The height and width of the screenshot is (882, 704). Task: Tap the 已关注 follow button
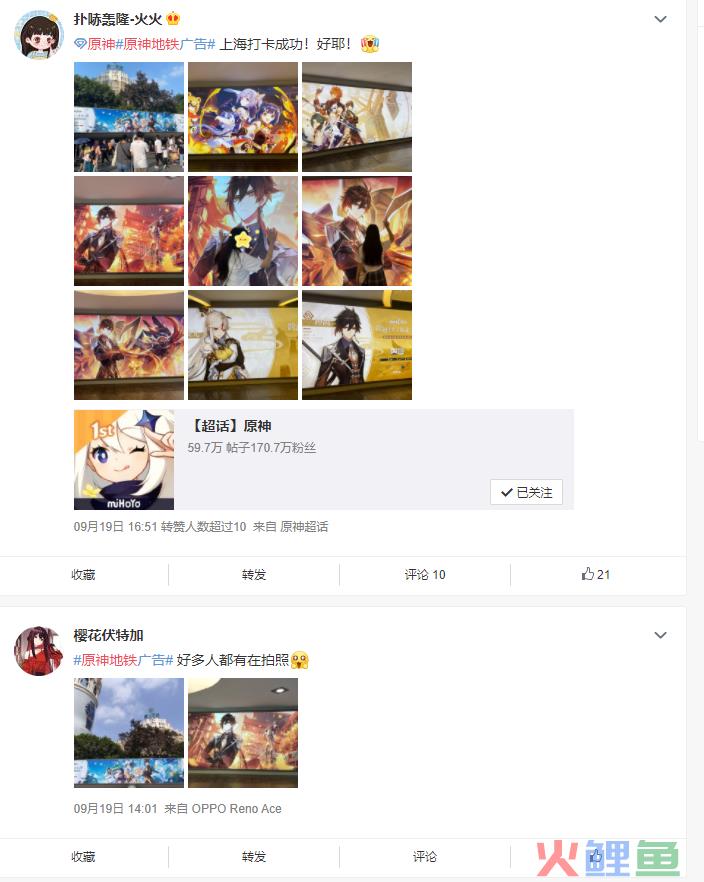click(x=526, y=492)
